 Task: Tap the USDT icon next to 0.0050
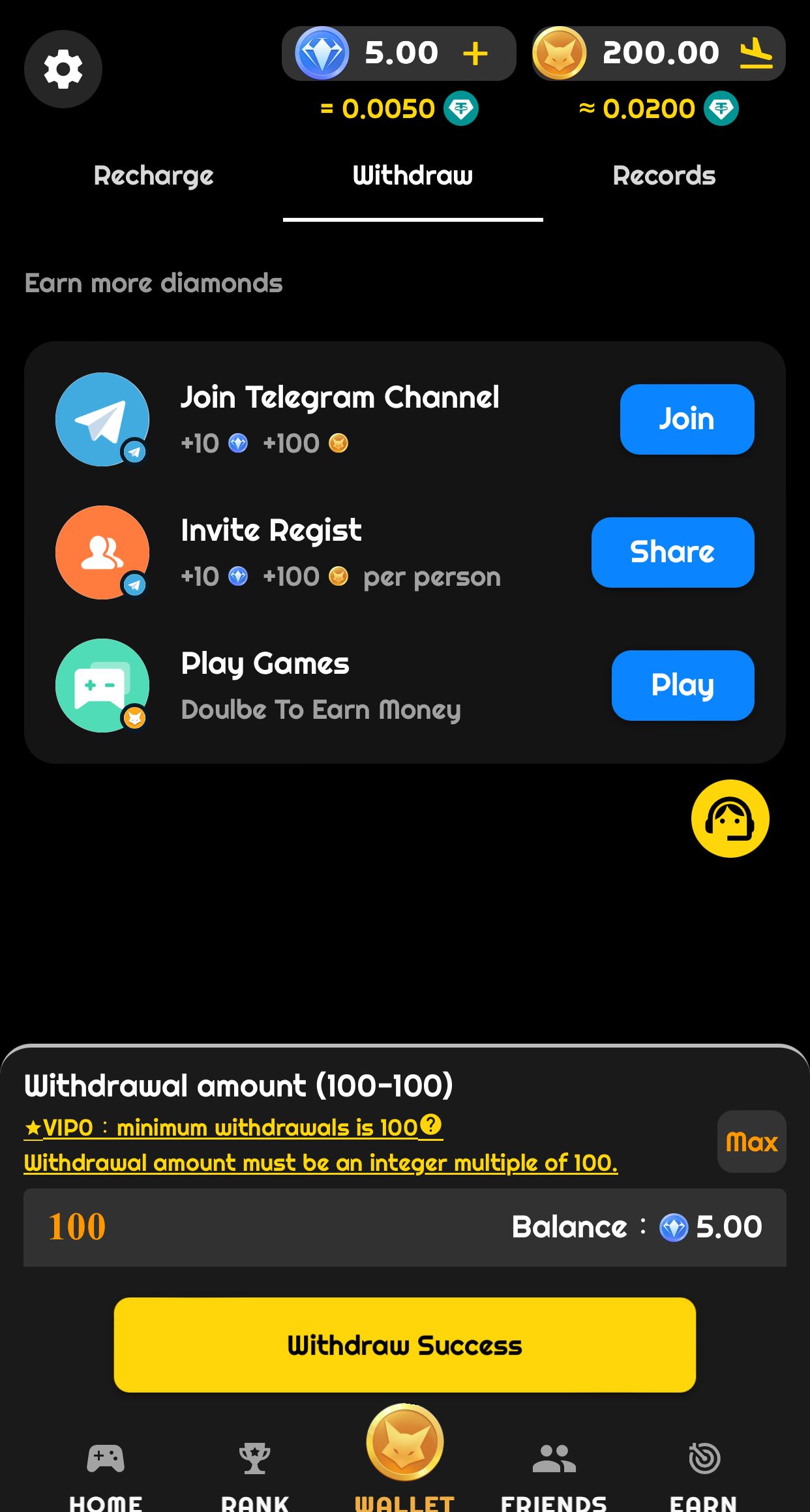click(x=462, y=108)
